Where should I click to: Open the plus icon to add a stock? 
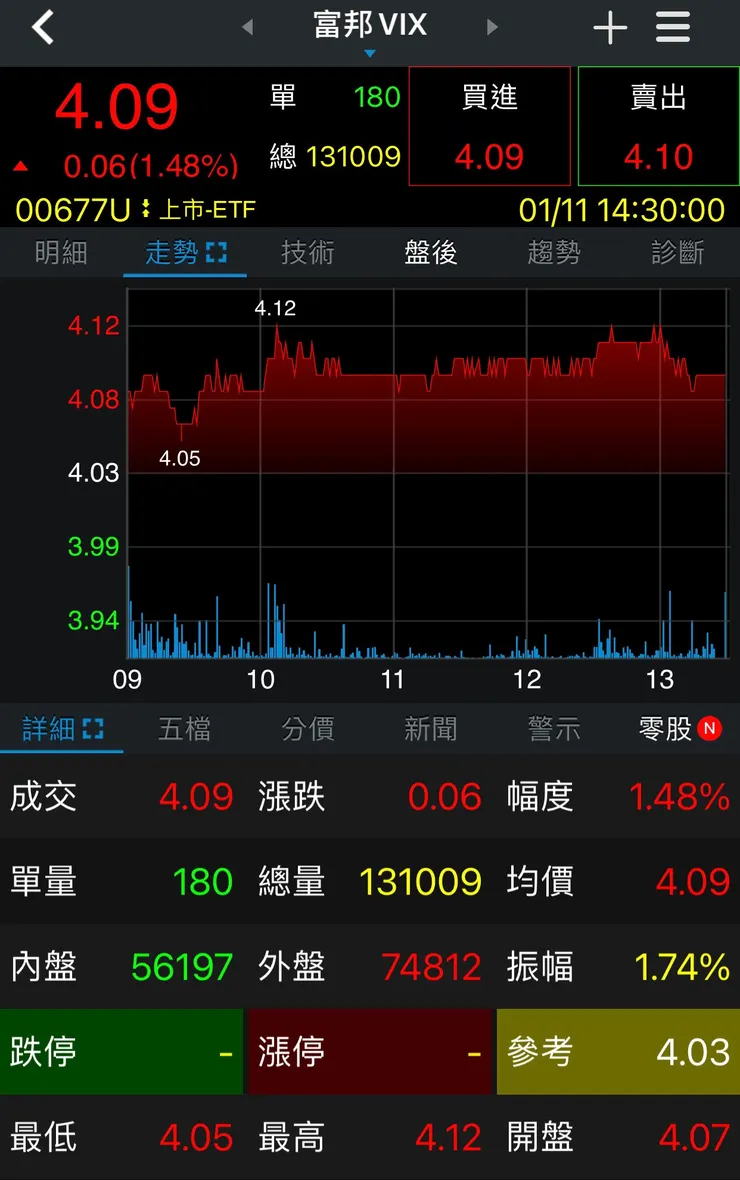click(x=610, y=26)
